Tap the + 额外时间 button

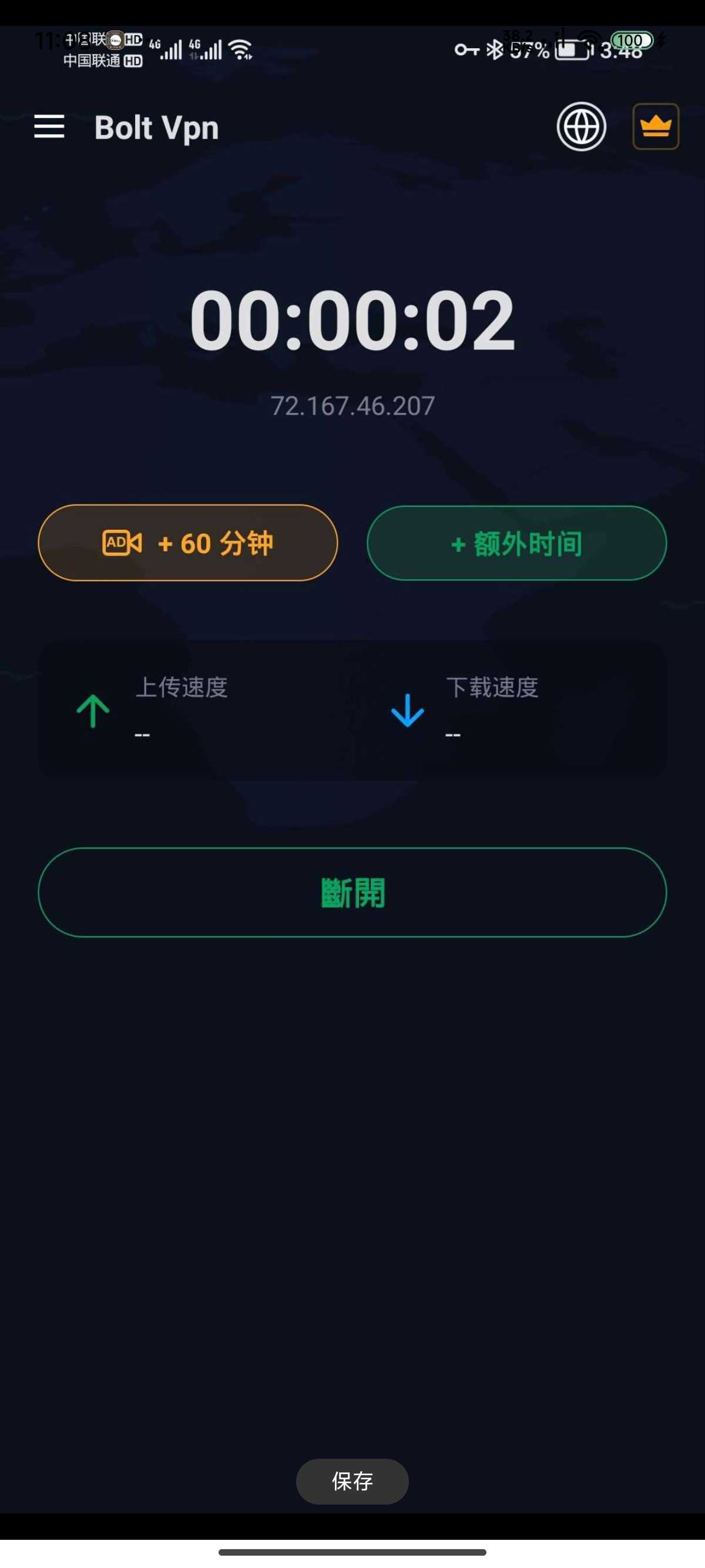point(516,543)
